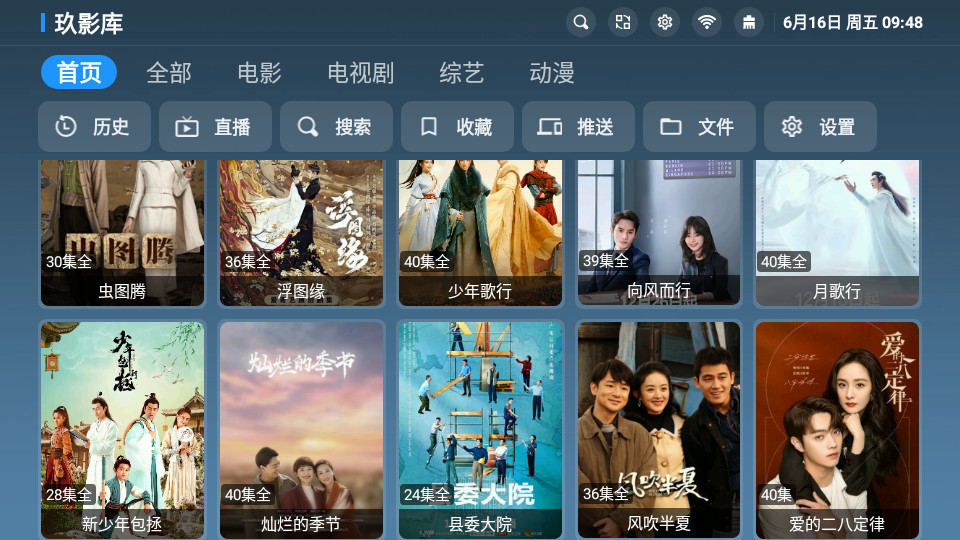Open 爱的二八定律 show card
Image resolution: width=960 pixels, height=540 pixels.
click(837, 428)
